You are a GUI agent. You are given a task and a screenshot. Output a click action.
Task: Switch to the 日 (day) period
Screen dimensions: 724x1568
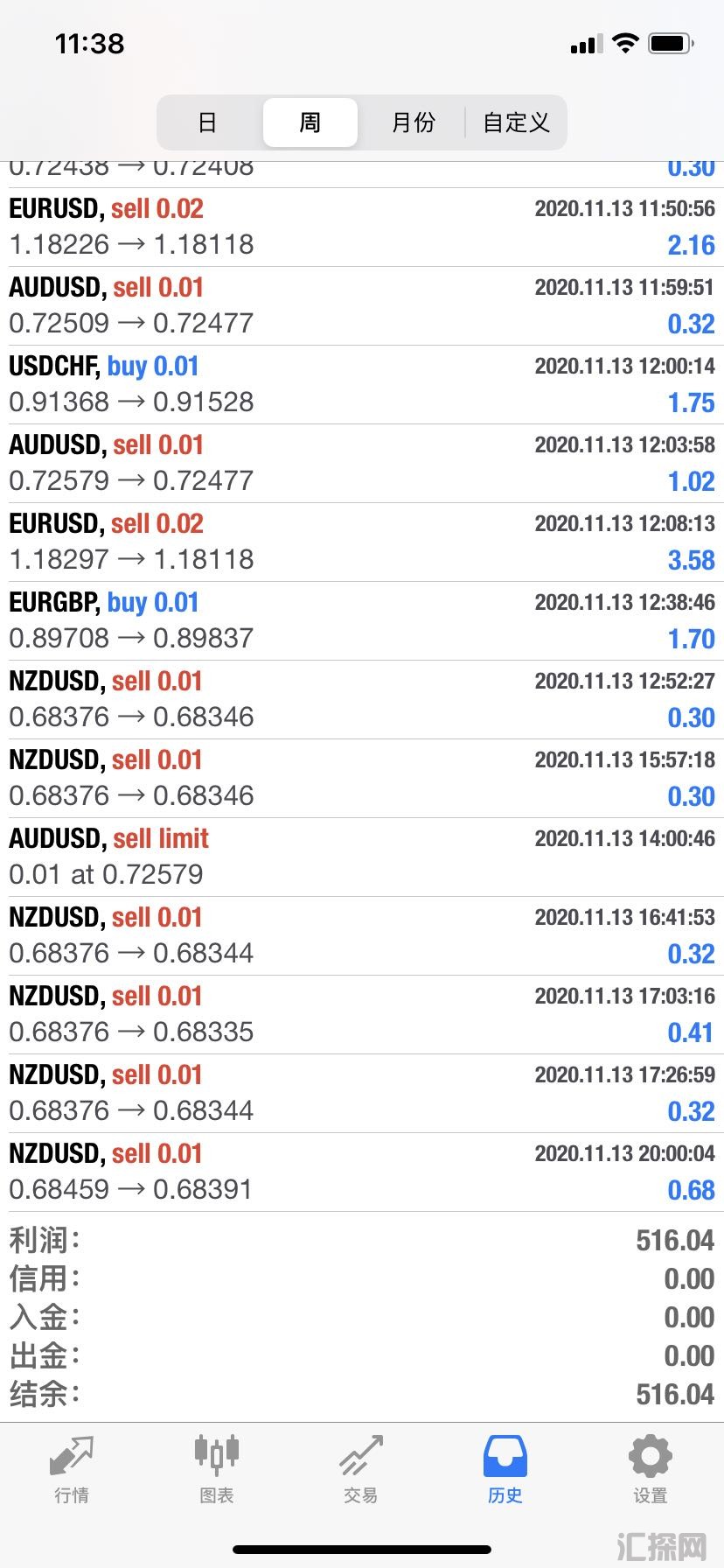click(x=207, y=122)
